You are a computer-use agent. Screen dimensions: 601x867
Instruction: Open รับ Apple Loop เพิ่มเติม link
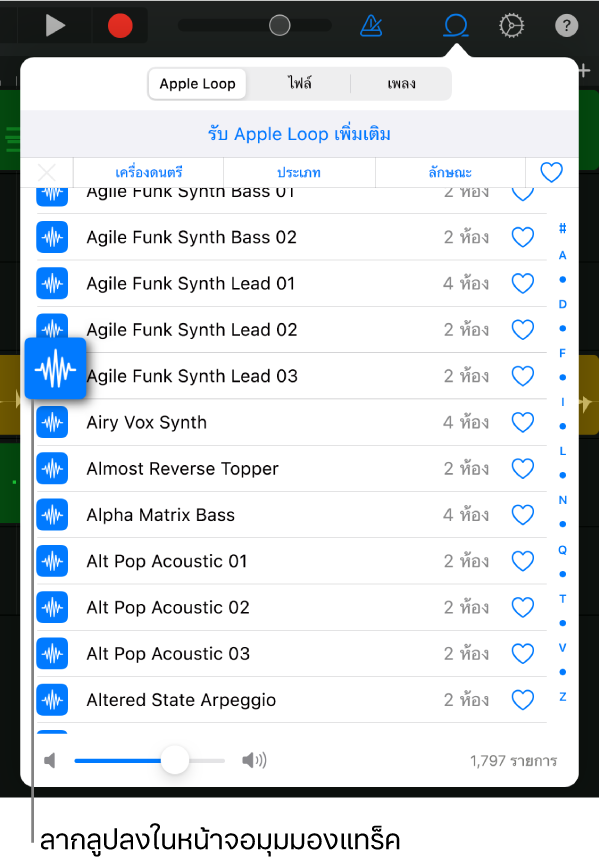tap(299, 134)
